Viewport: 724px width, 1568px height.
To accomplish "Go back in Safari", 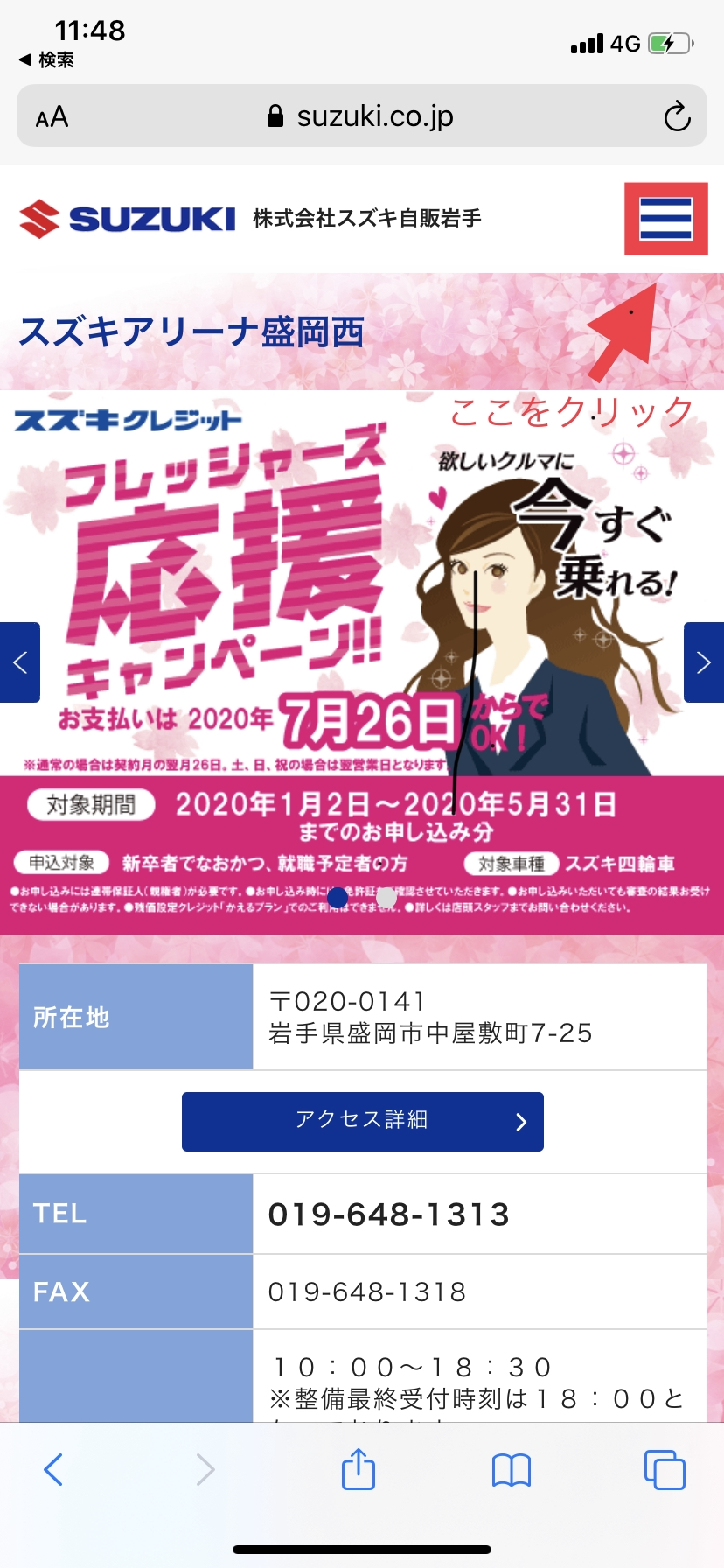I will (x=53, y=1469).
